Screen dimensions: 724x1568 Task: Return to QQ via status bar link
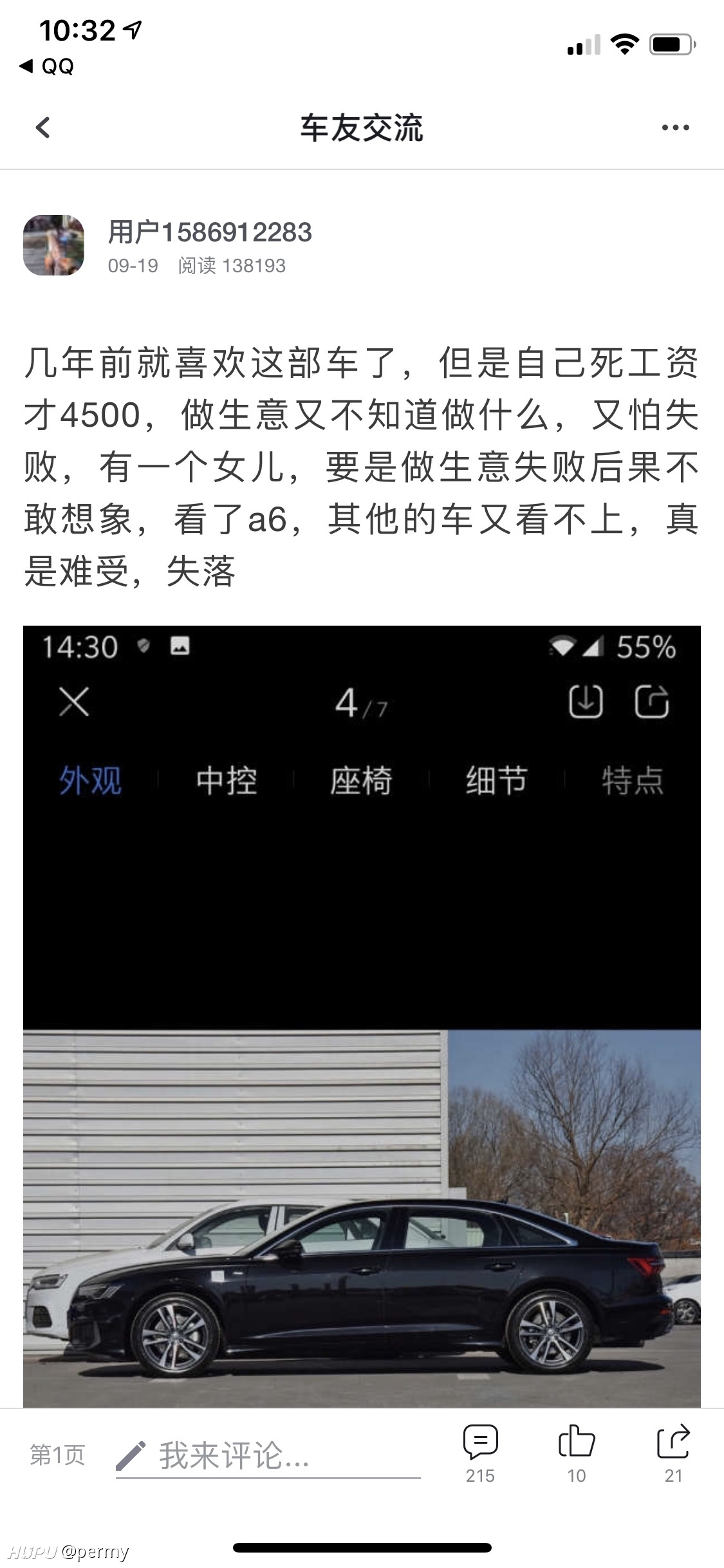[47, 66]
